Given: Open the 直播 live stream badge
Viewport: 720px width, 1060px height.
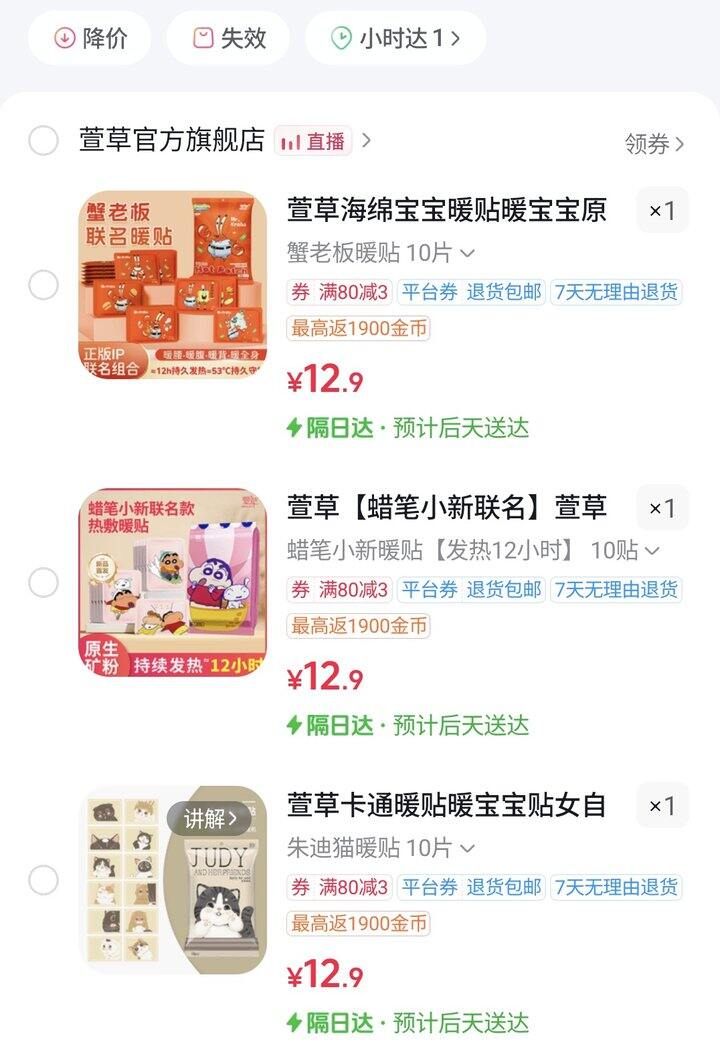Looking at the screenshot, I should coord(313,141).
